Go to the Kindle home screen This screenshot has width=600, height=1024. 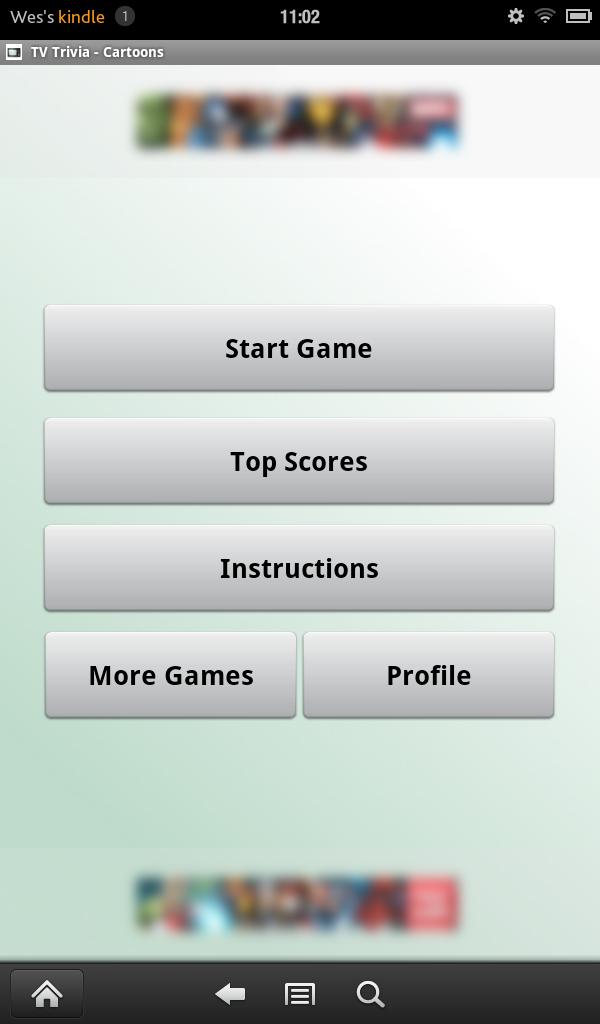(47, 994)
